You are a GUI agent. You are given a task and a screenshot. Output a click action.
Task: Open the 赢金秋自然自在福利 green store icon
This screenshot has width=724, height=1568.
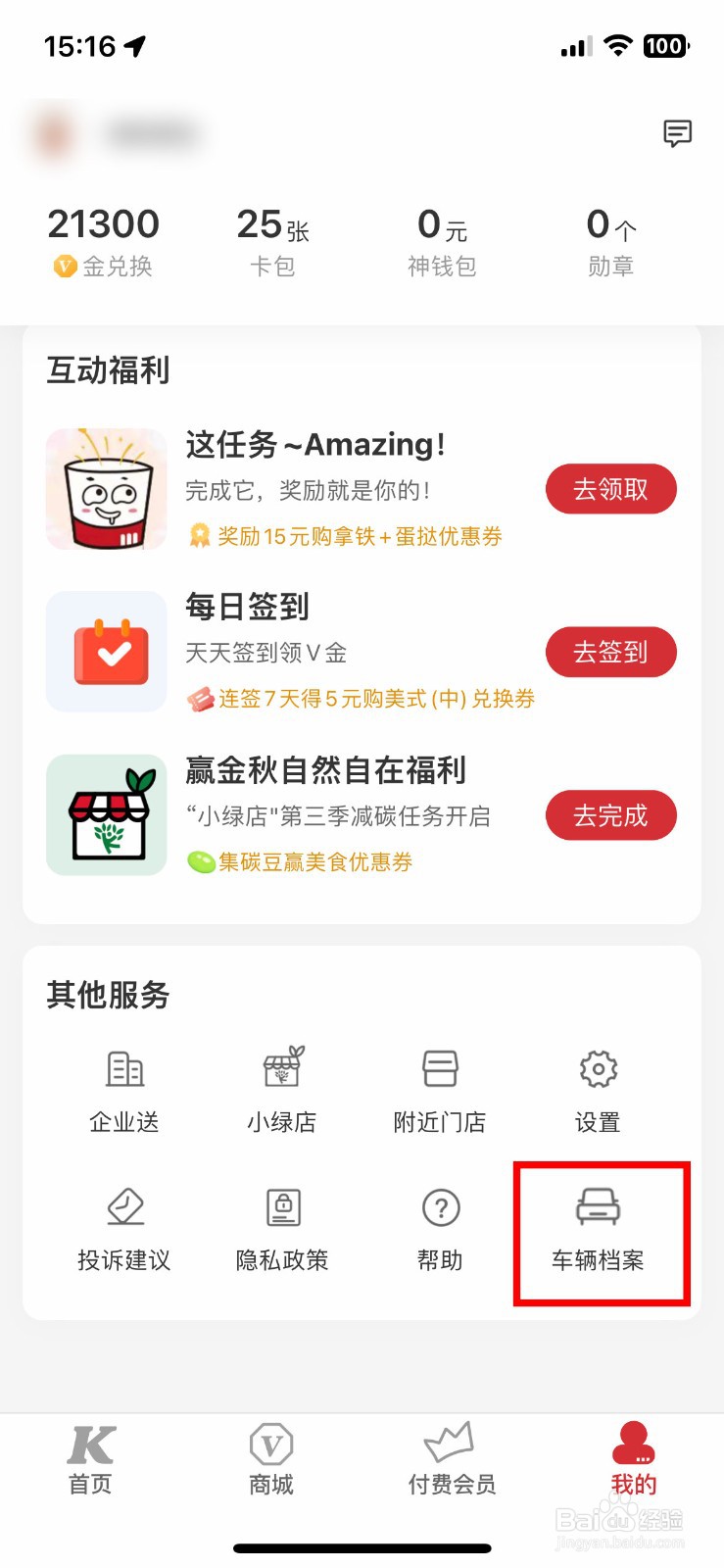tap(106, 814)
